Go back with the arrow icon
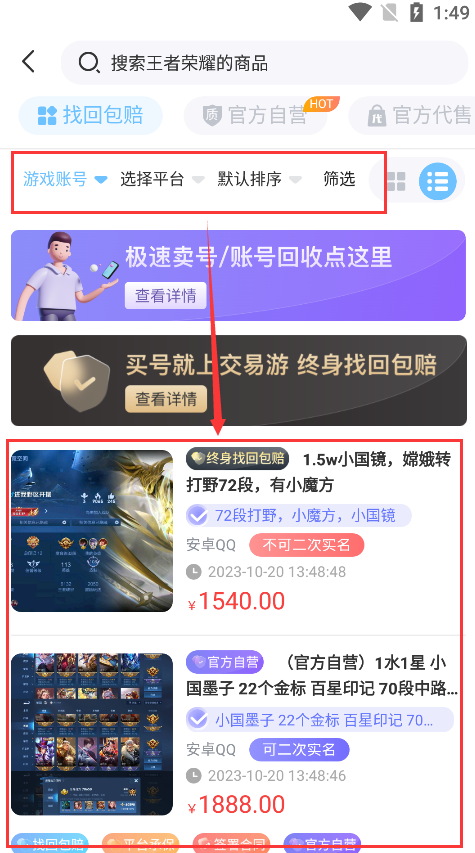Viewport: 475px width, 853px height. [x=28, y=62]
